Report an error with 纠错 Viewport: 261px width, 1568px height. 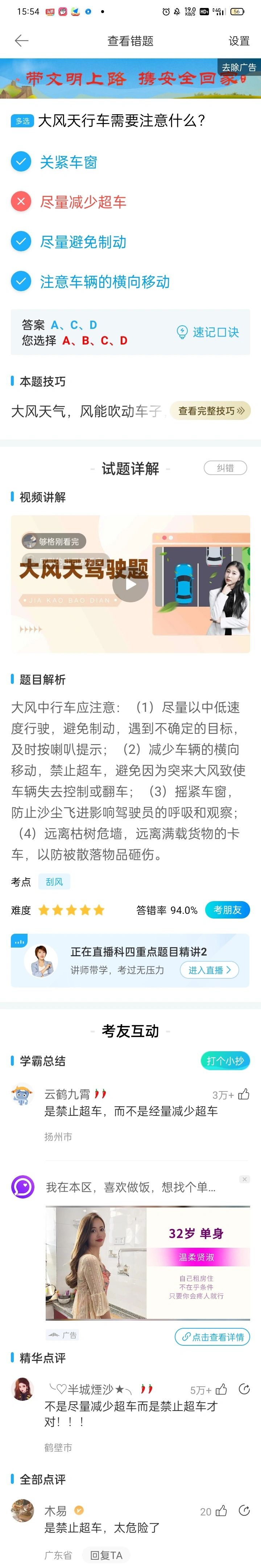coord(225,467)
